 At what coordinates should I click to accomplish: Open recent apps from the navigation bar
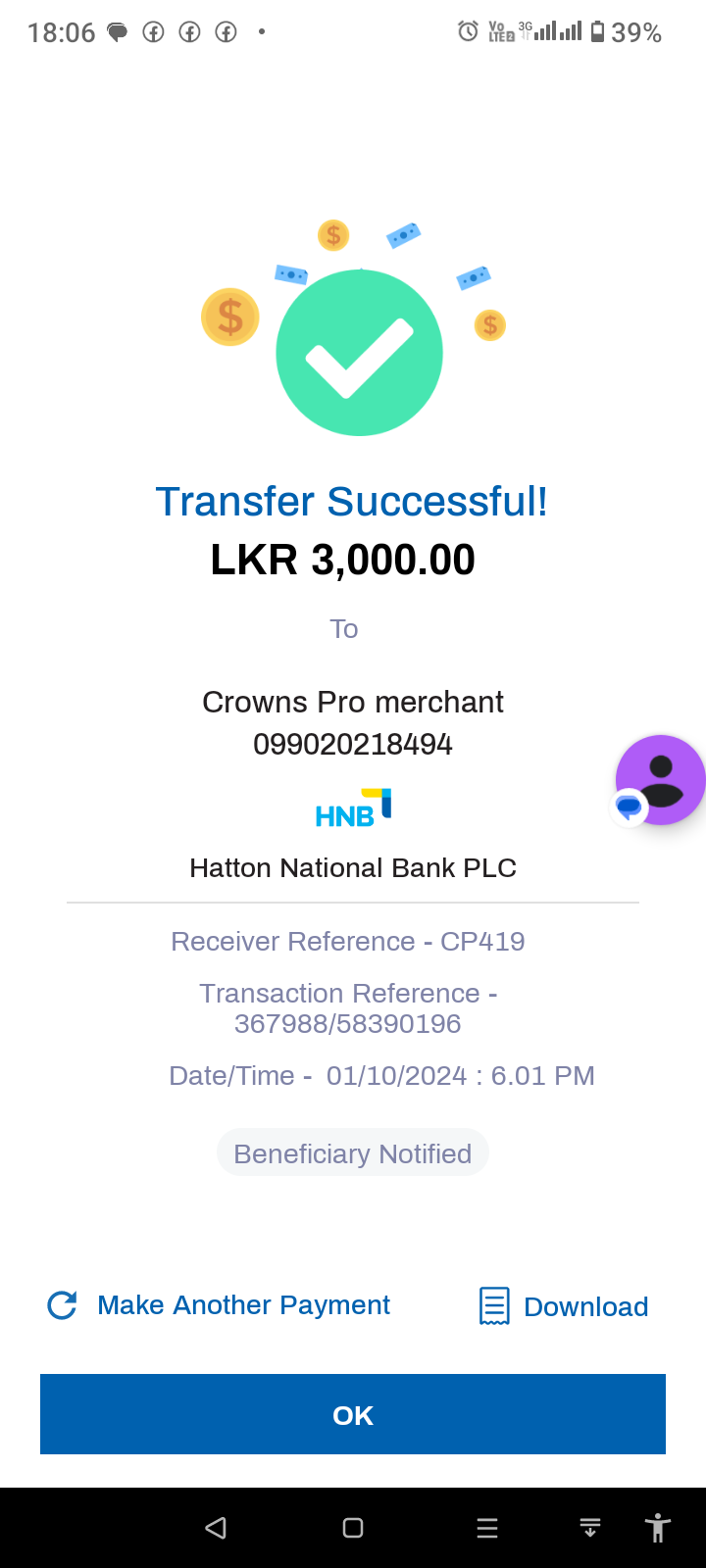click(x=487, y=1528)
